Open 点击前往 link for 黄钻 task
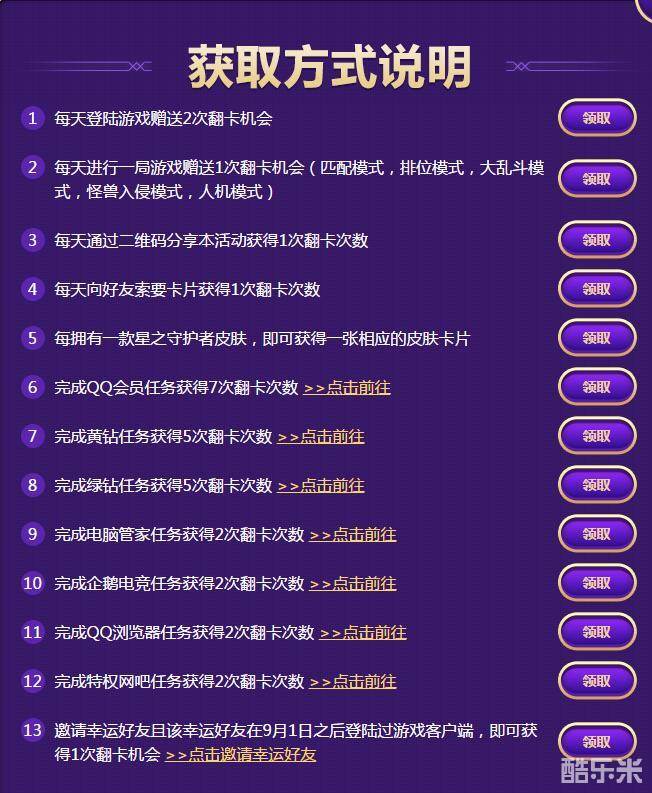652x793 pixels. (x=321, y=437)
